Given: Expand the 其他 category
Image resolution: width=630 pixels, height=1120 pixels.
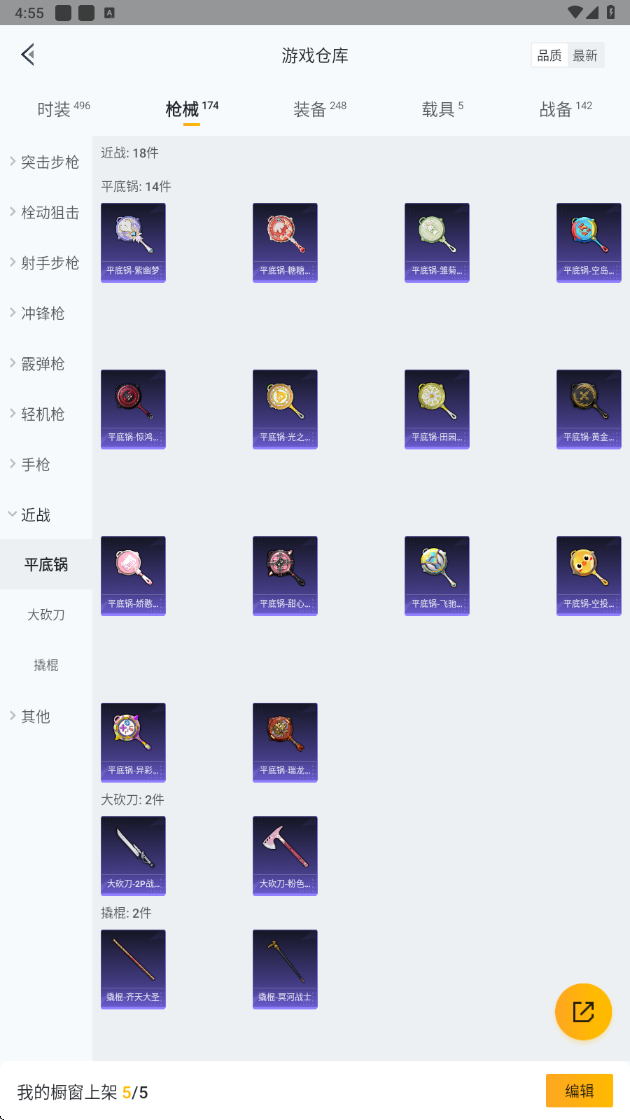Looking at the screenshot, I should point(46,716).
